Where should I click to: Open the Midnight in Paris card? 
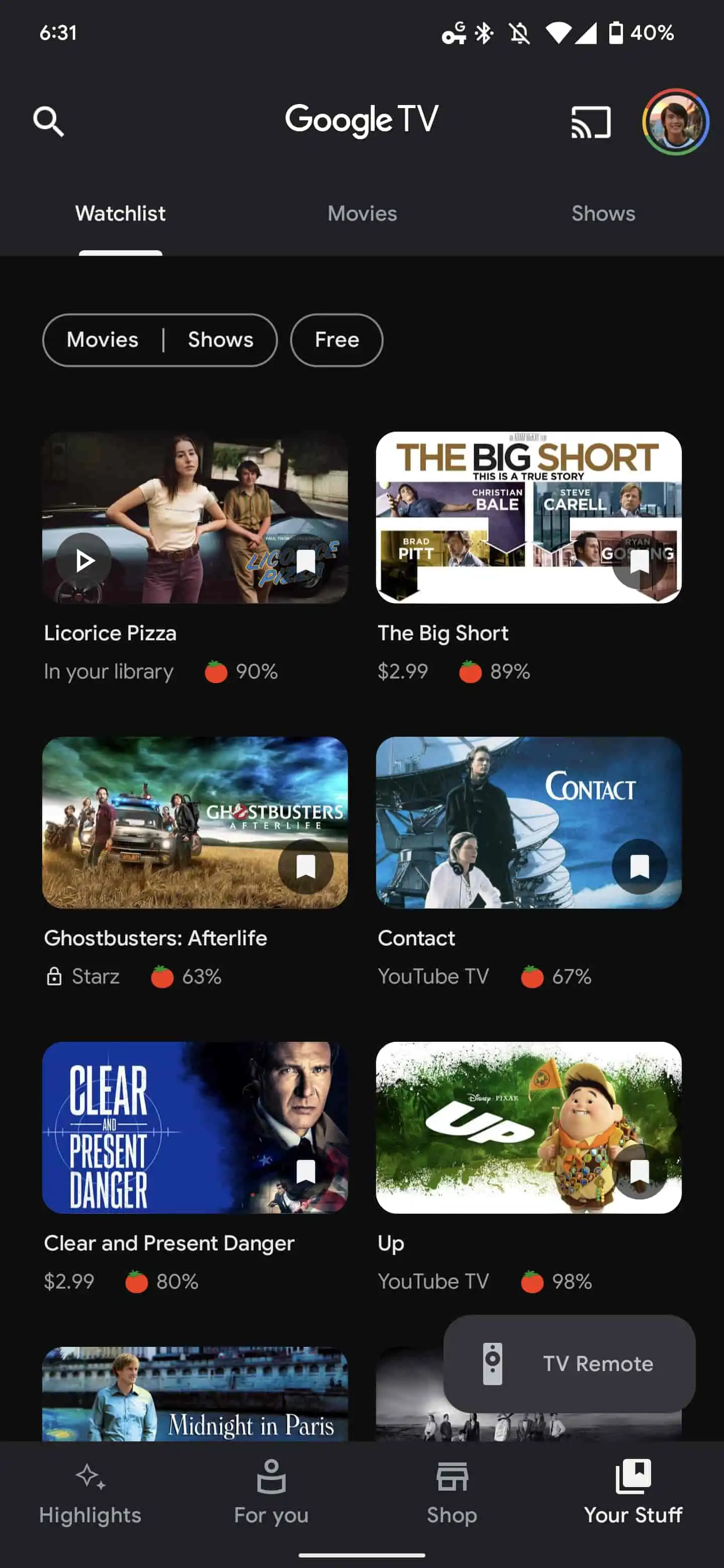click(x=195, y=1394)
